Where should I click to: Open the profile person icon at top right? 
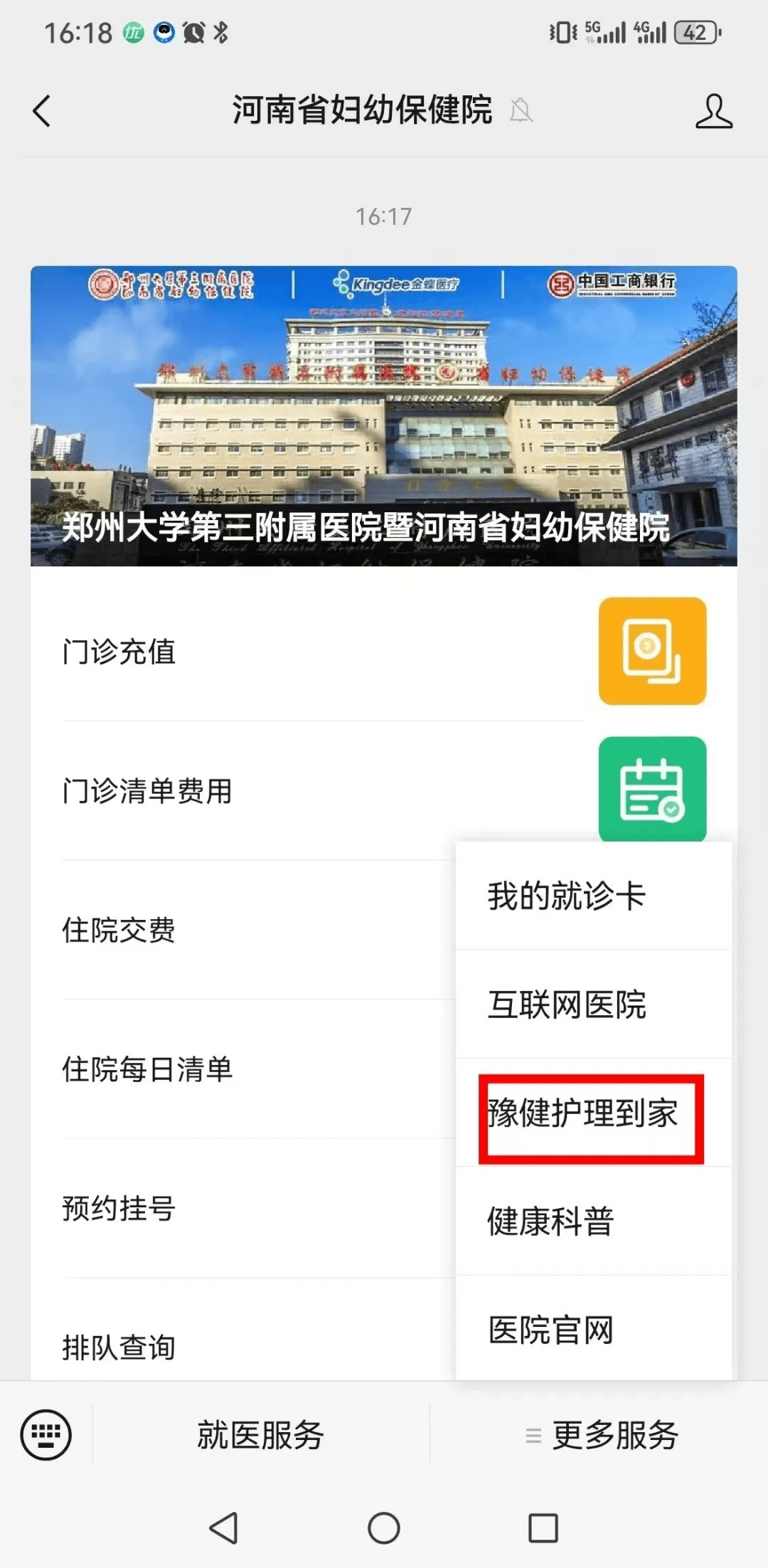[x=715, y=111]
